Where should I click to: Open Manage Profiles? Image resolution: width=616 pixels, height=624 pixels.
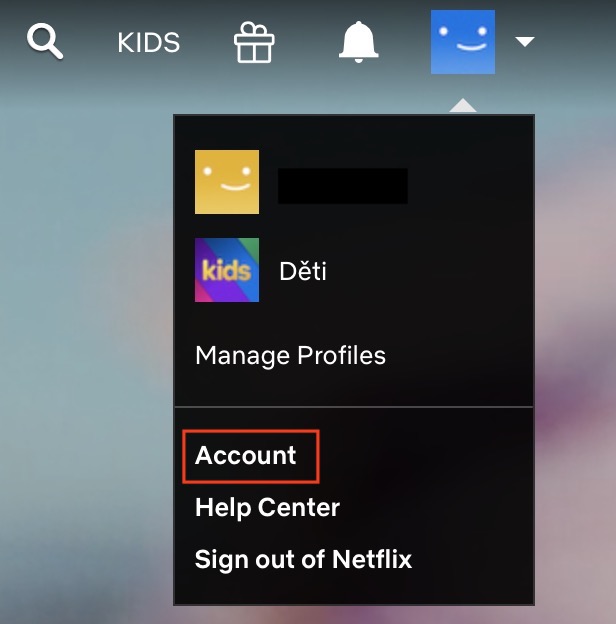pos(290,355)
